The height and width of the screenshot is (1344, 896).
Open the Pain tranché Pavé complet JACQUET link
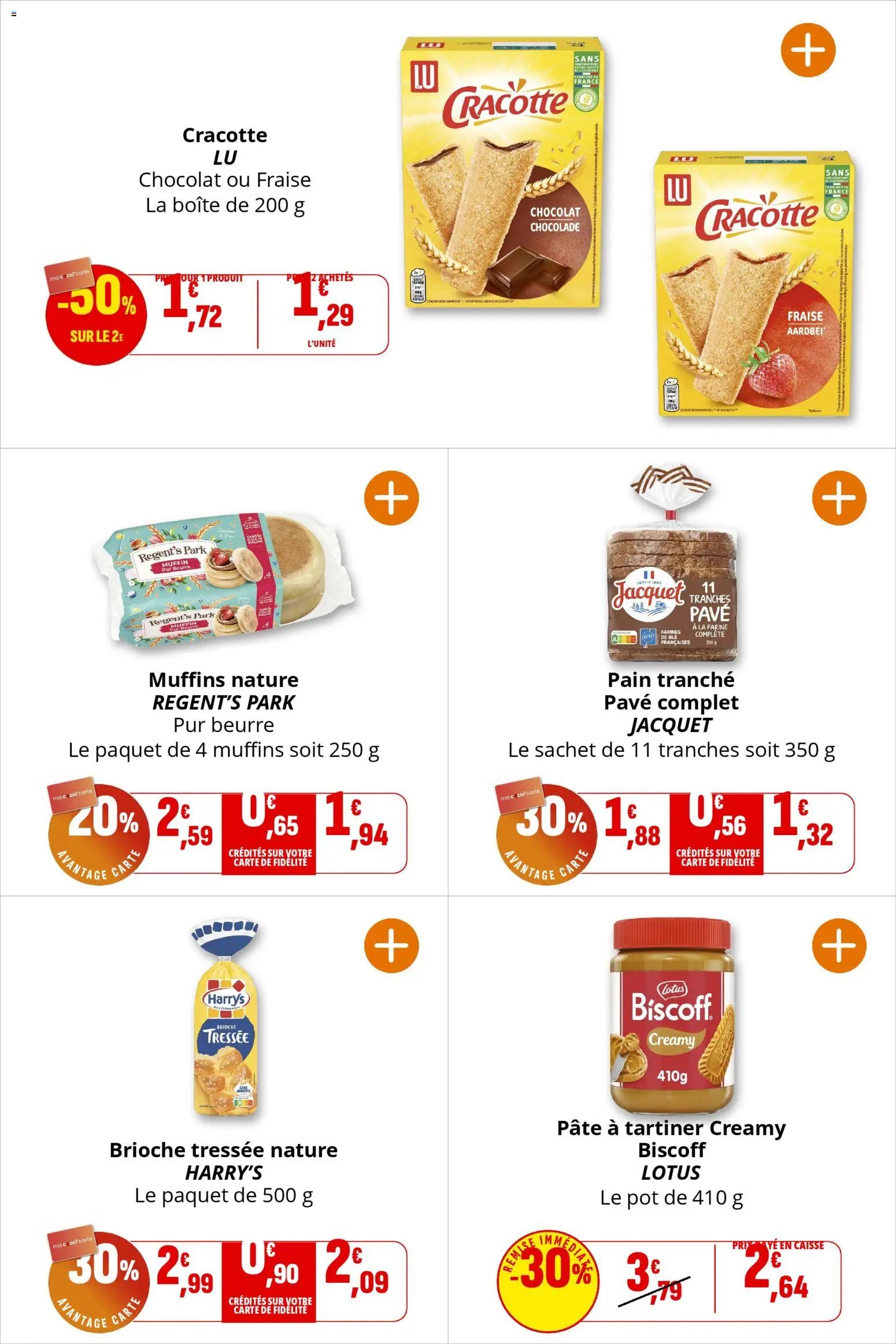tap(671, 701)
